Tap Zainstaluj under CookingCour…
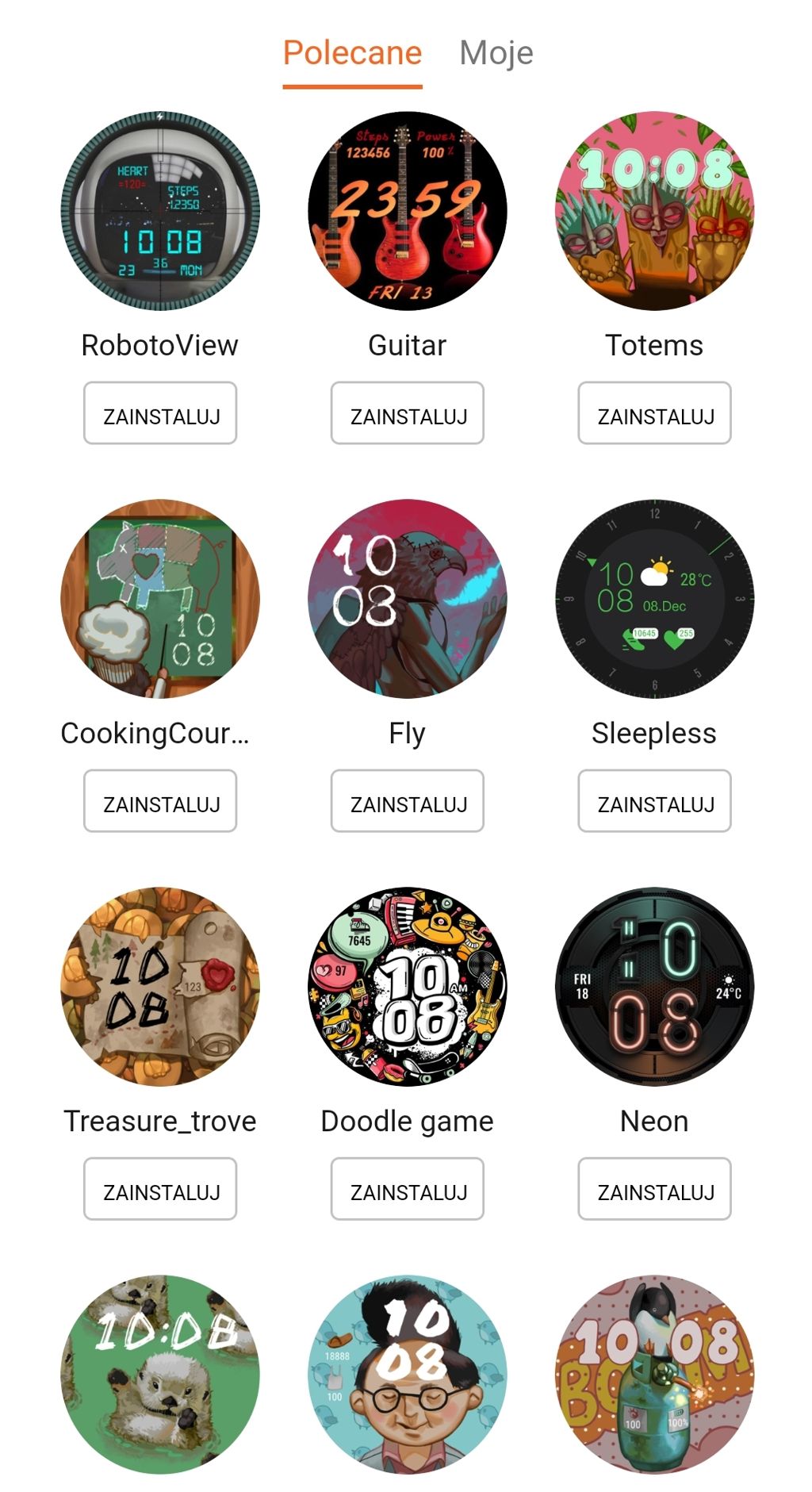The height and width of the screenshot is (1492, 812). [160, 801]
